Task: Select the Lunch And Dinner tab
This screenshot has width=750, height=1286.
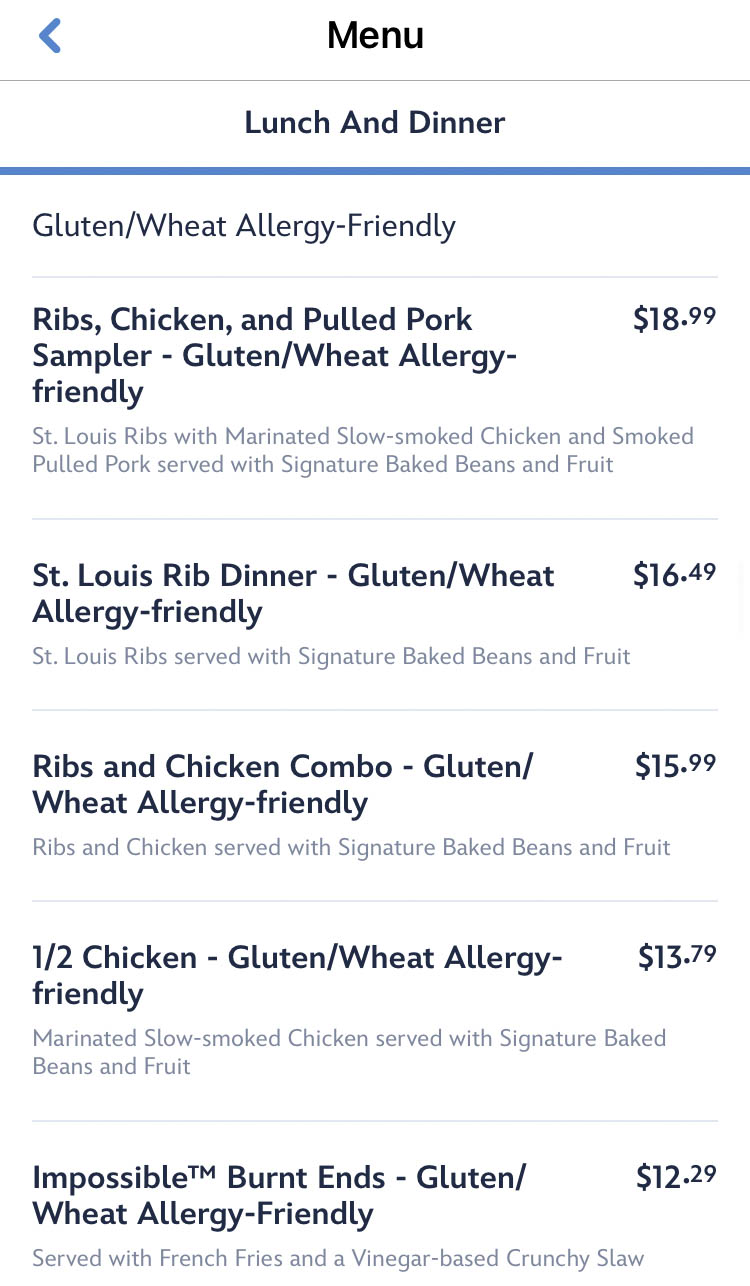Action: 375,123
